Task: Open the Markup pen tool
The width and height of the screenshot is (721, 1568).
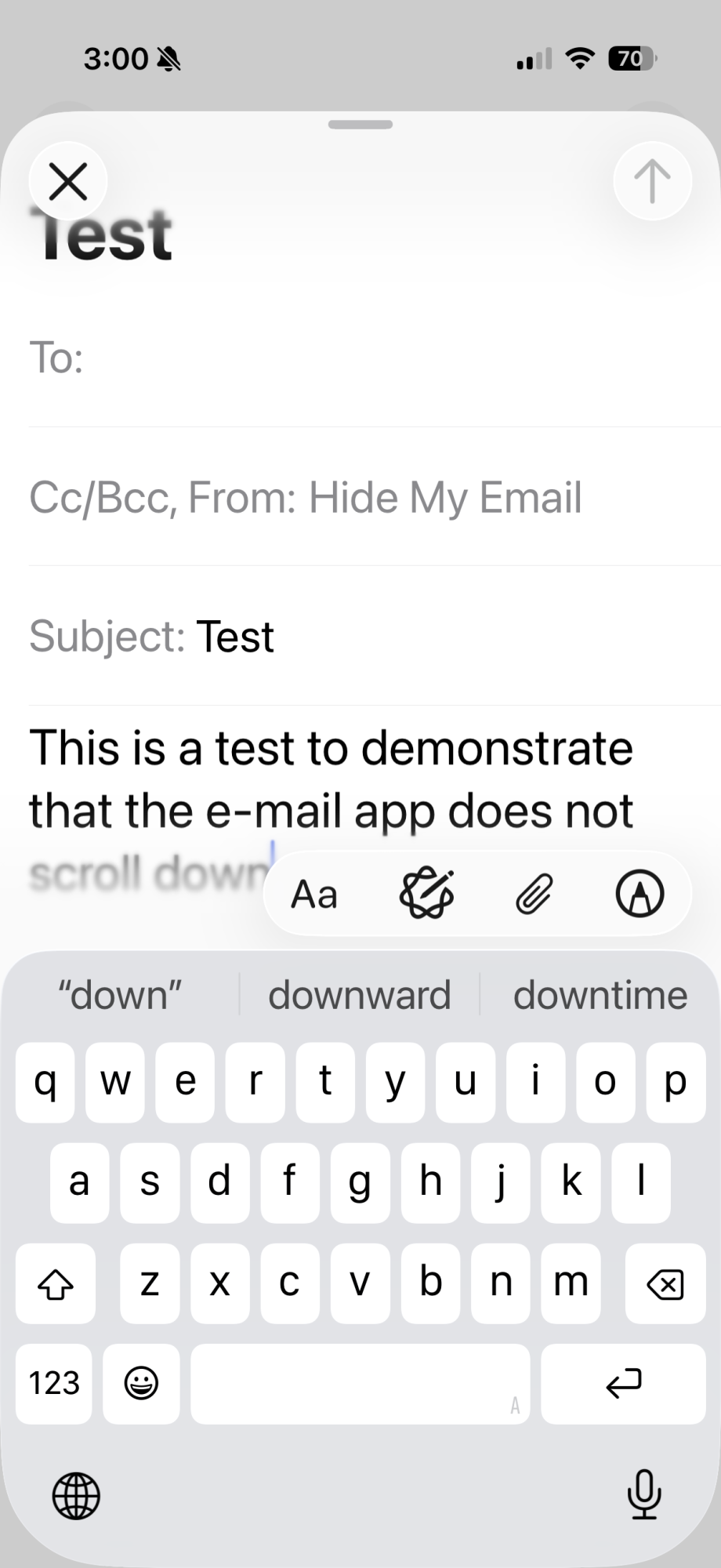Action: pos(639,894)
